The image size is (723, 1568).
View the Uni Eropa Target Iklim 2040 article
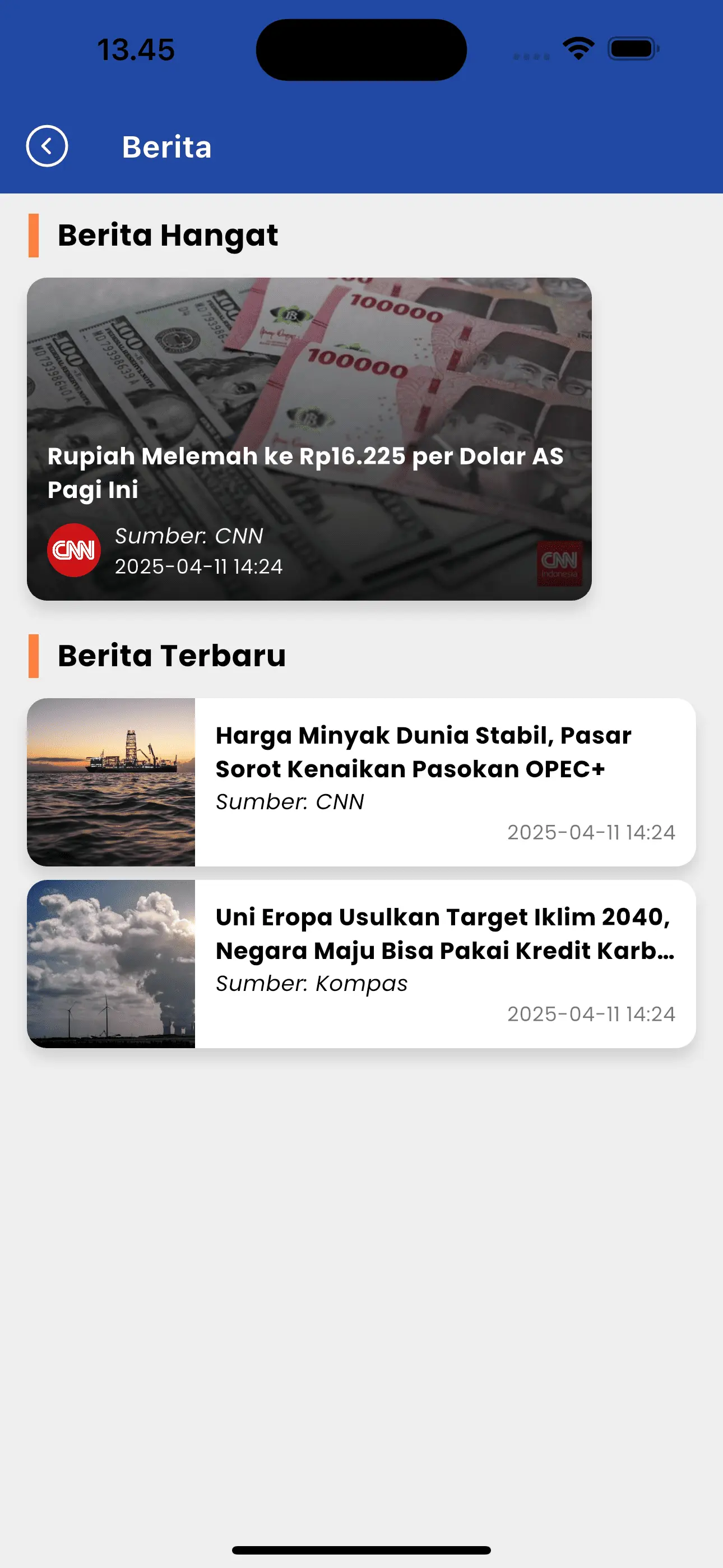(x=361, y=963)
